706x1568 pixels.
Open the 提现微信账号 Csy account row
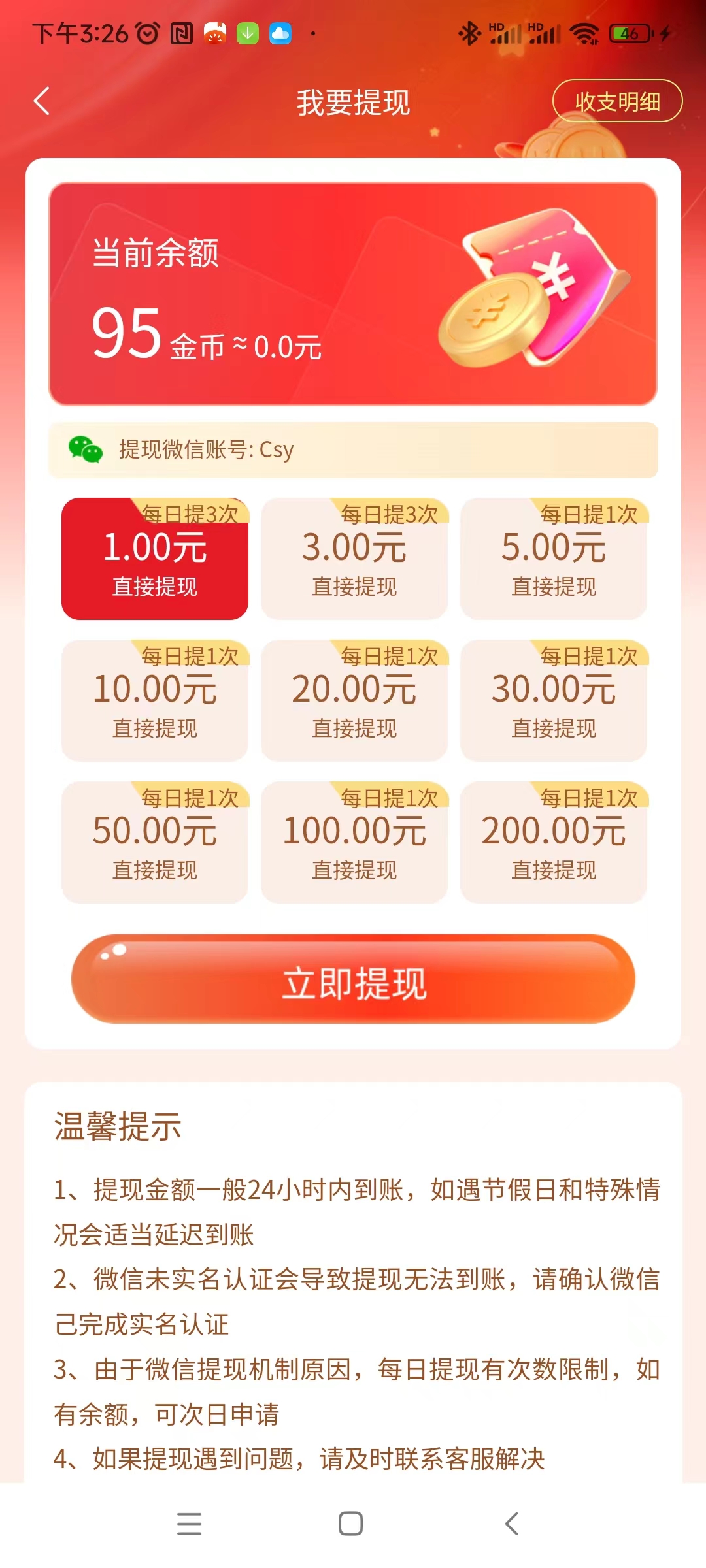[353, 450]
